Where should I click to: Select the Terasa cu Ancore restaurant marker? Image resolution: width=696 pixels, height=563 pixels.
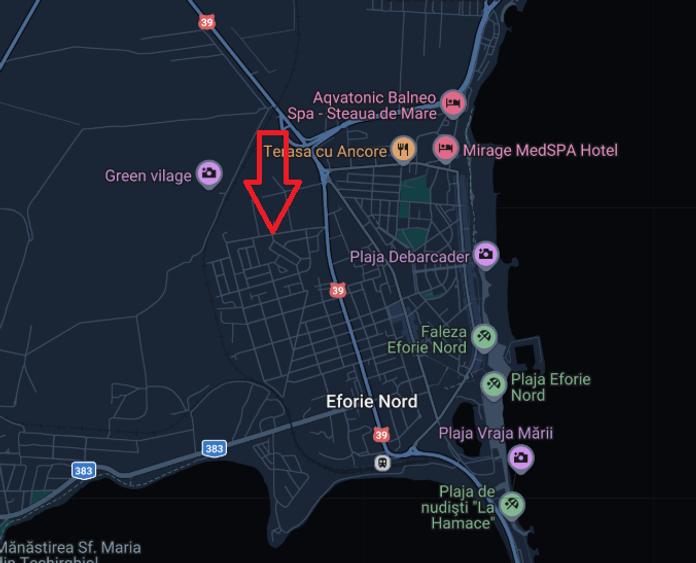tap(403, 150)
